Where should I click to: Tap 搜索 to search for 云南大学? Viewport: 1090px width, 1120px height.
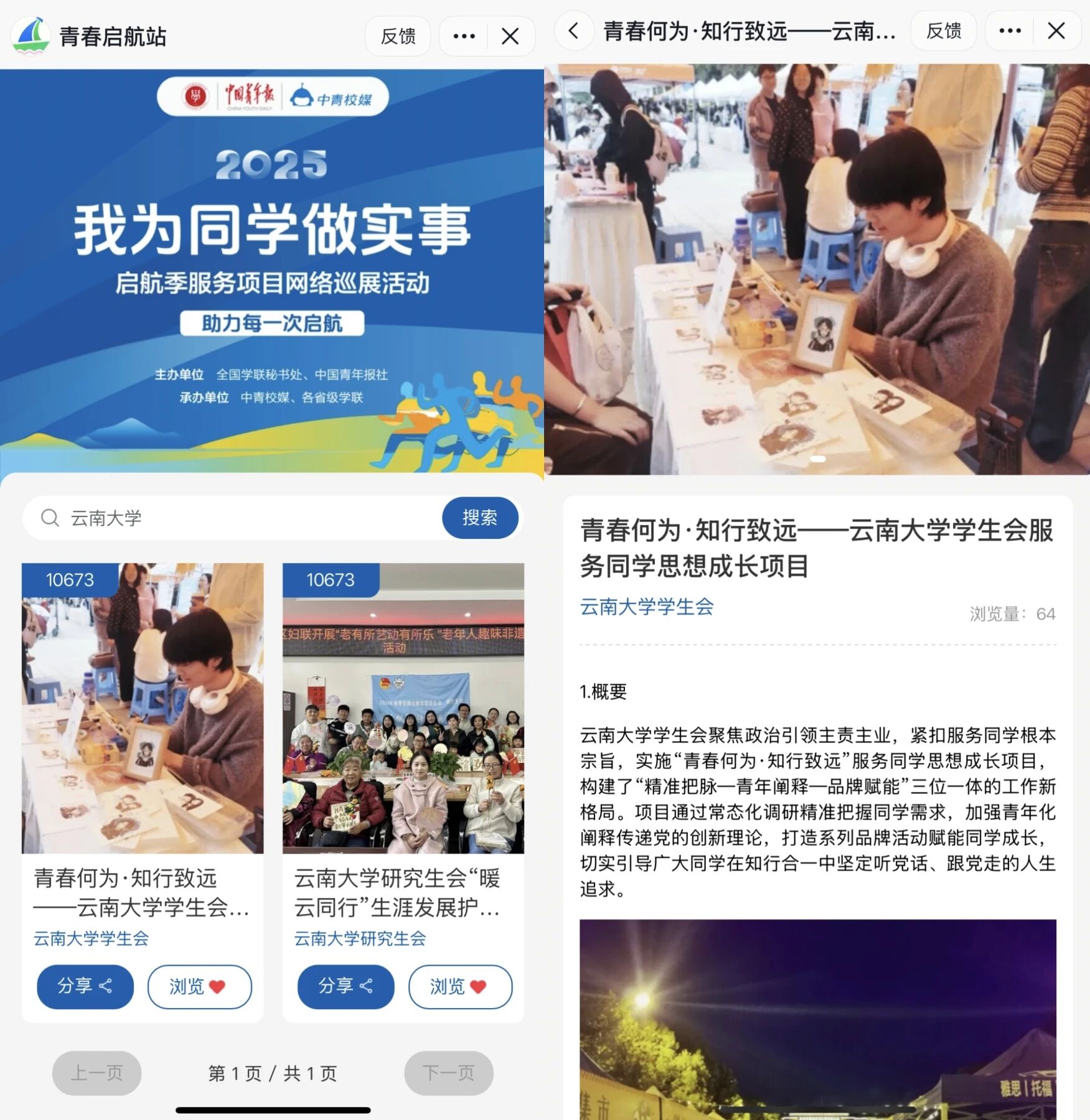click(x=479, y=518)
